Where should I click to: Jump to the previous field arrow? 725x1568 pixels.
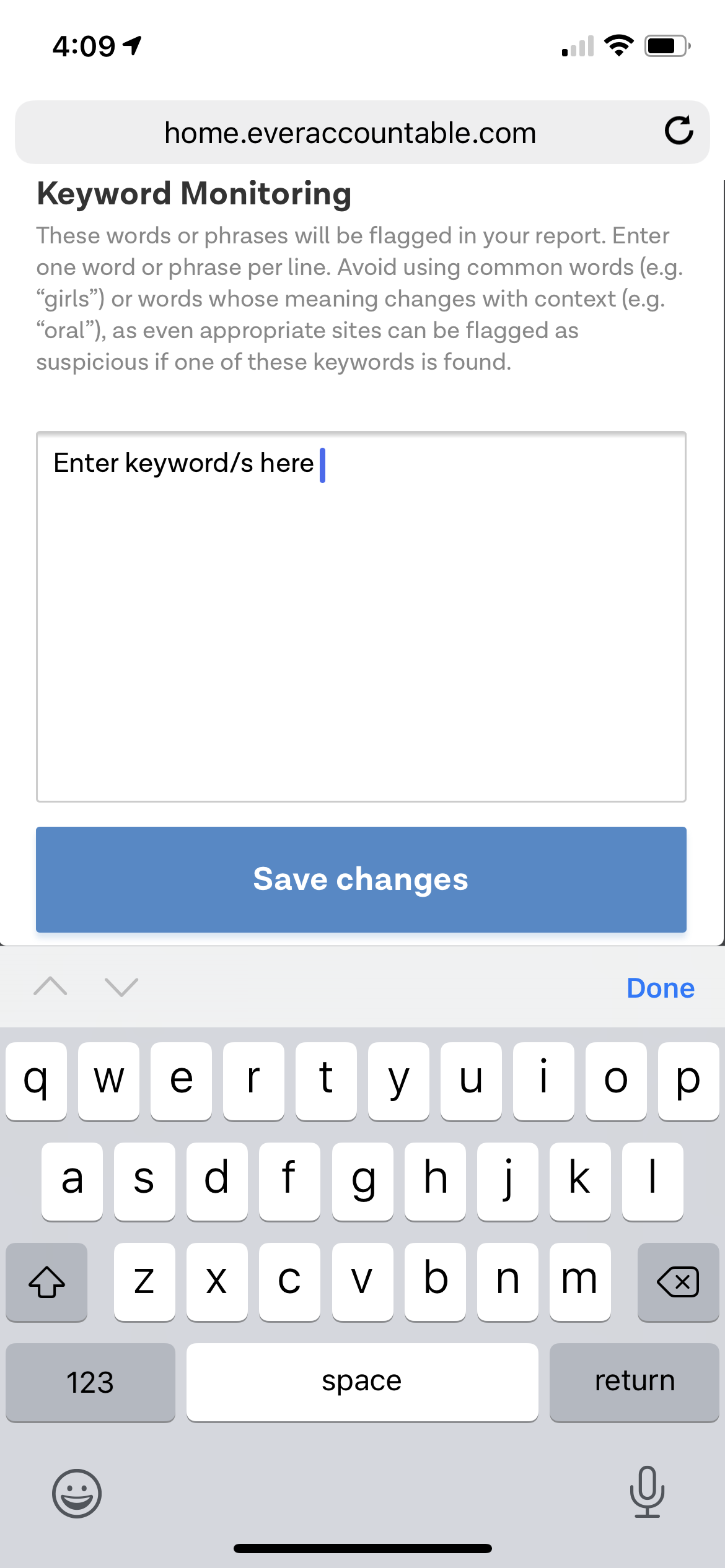(x=50, y=987)
